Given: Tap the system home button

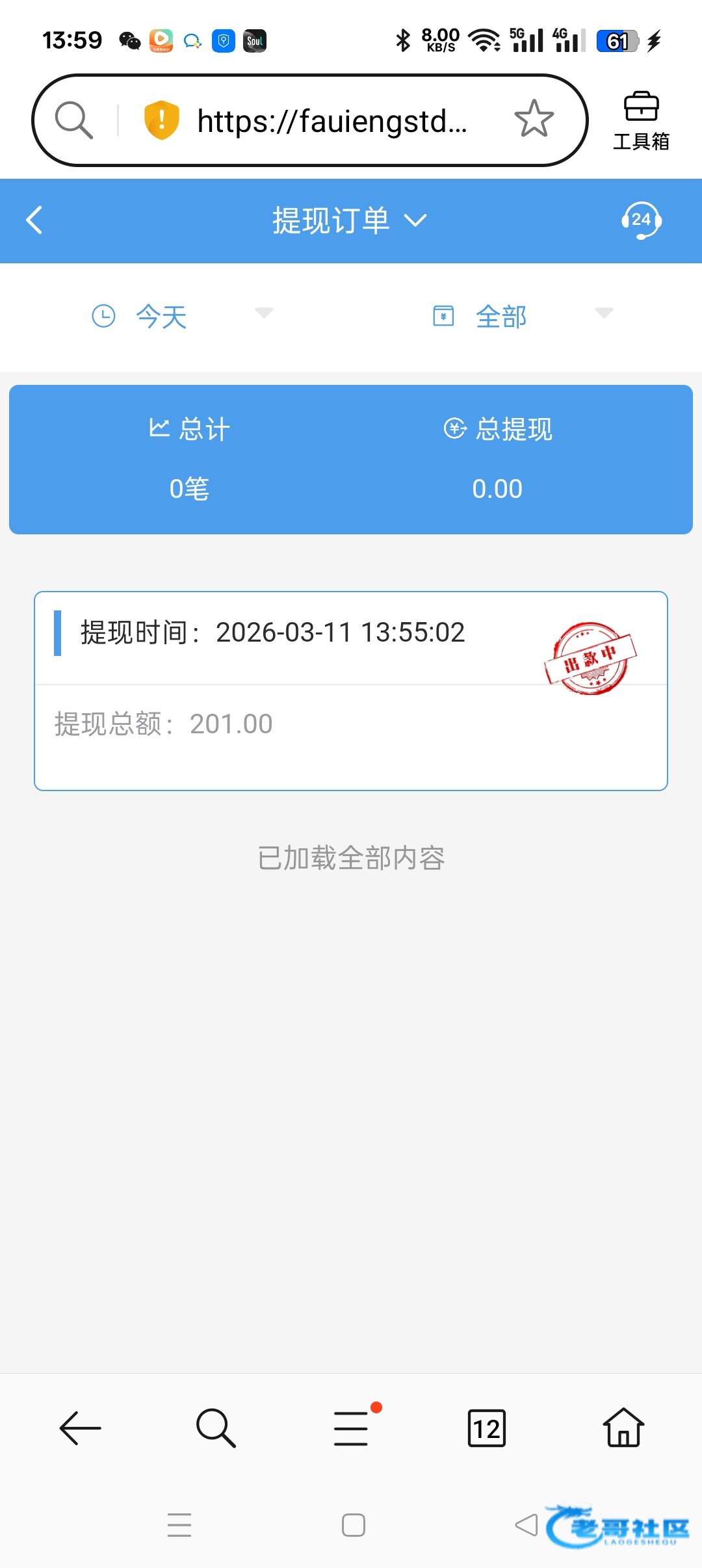Looking at the screenshot, I should pyautogui.click(x=353, y=1524).
